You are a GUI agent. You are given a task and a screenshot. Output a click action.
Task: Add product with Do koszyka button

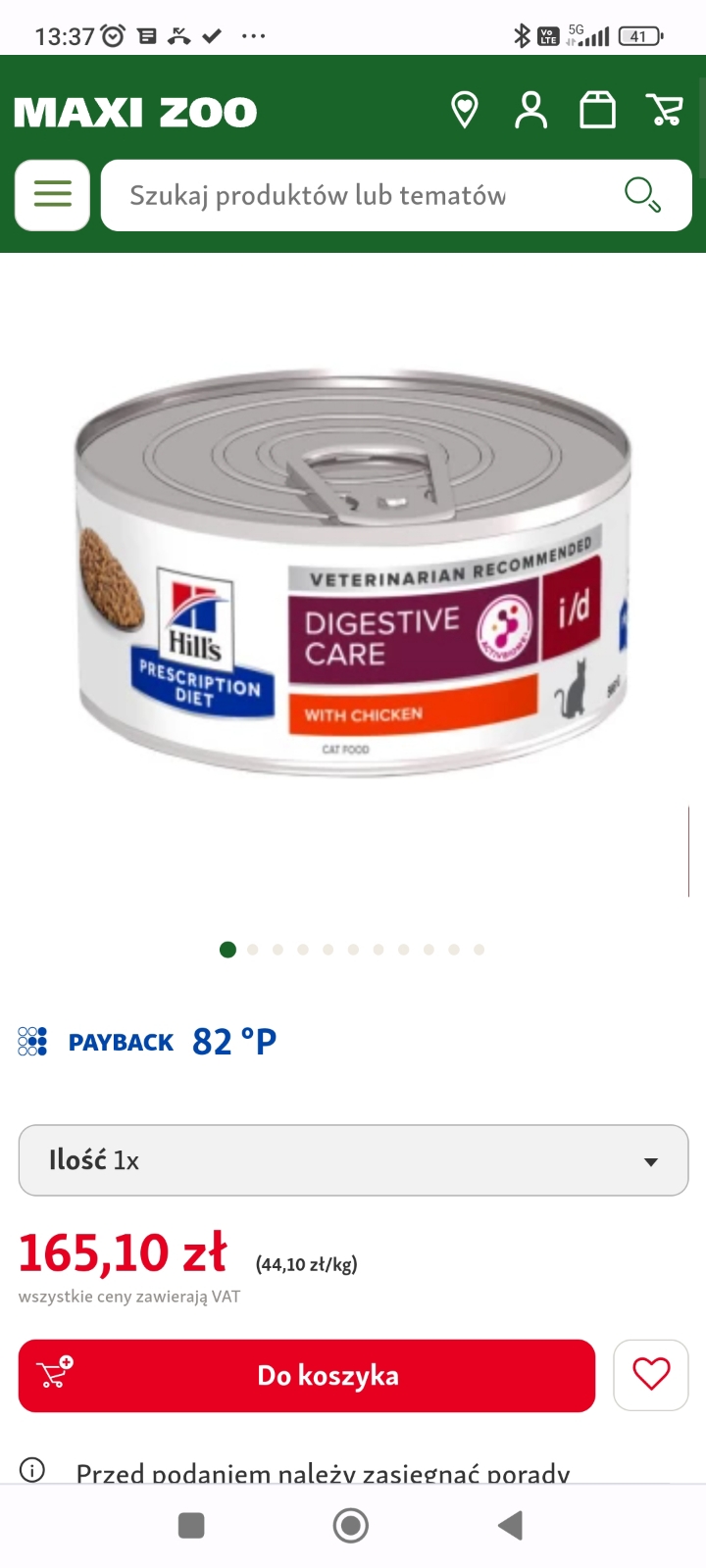(307, 1376)
